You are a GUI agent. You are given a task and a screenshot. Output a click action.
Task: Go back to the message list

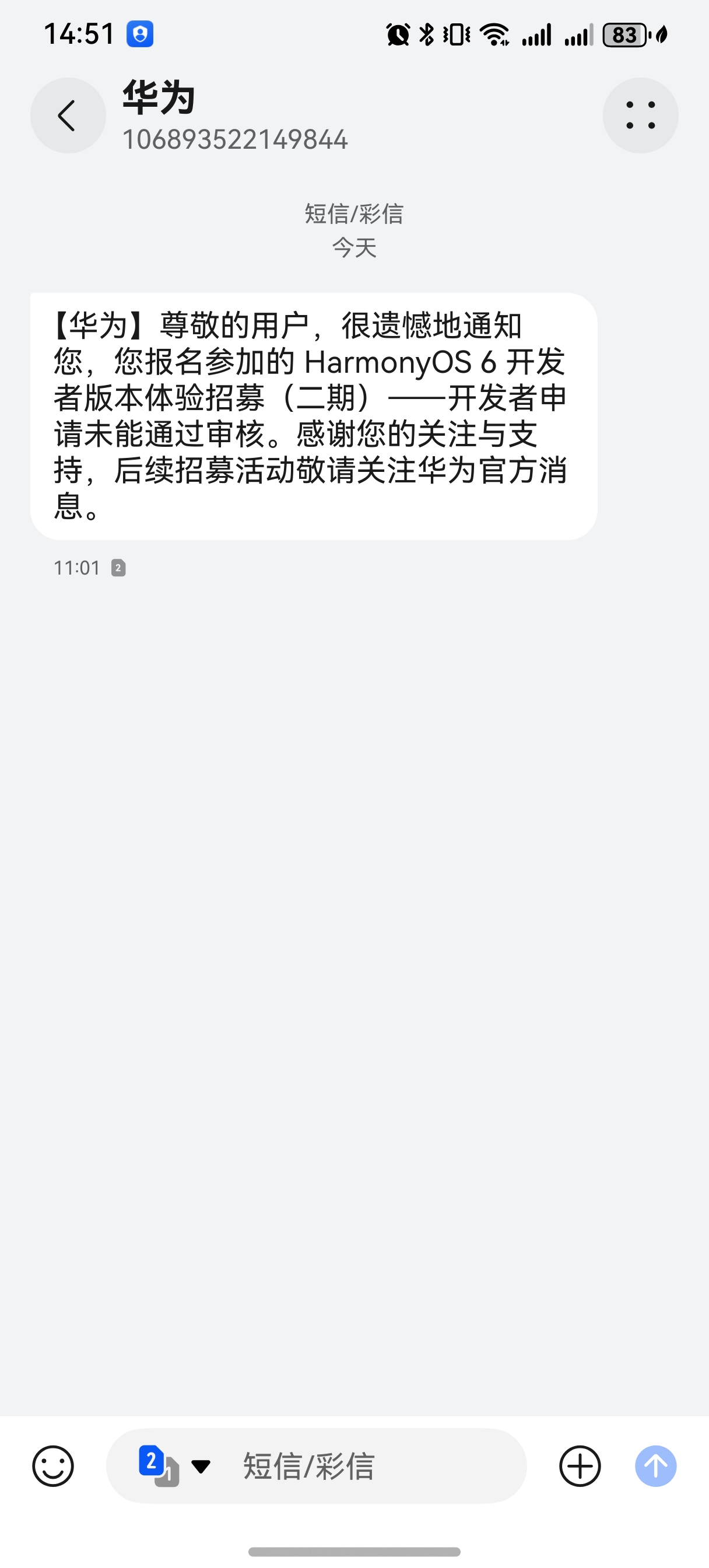click(x=68, y=116)
